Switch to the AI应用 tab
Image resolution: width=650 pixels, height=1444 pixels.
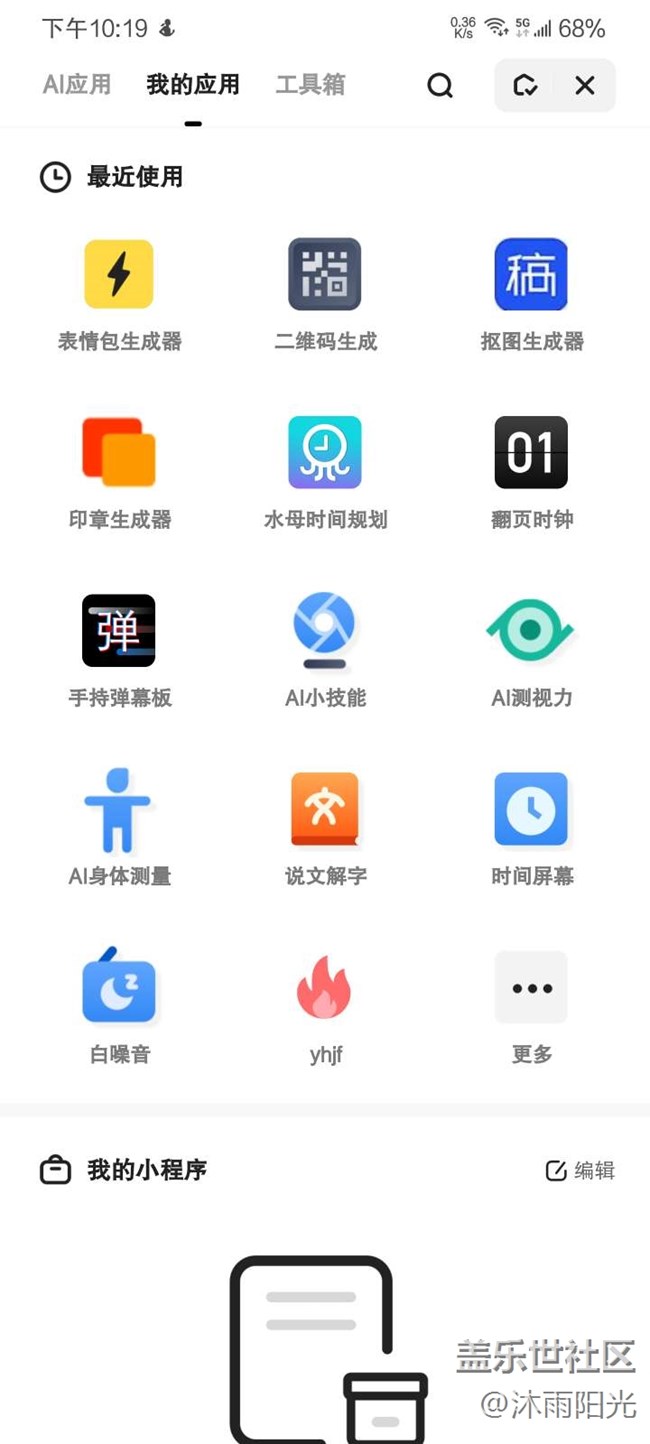coord(77,85)
